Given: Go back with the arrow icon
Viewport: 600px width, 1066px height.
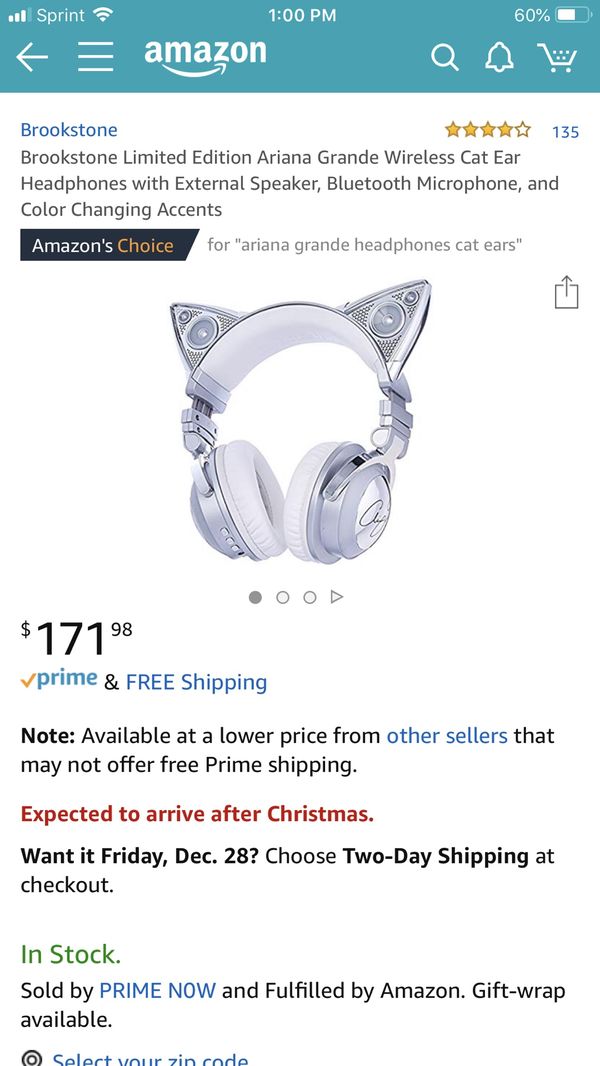Looking at the screenshot, I should point(32,58).
